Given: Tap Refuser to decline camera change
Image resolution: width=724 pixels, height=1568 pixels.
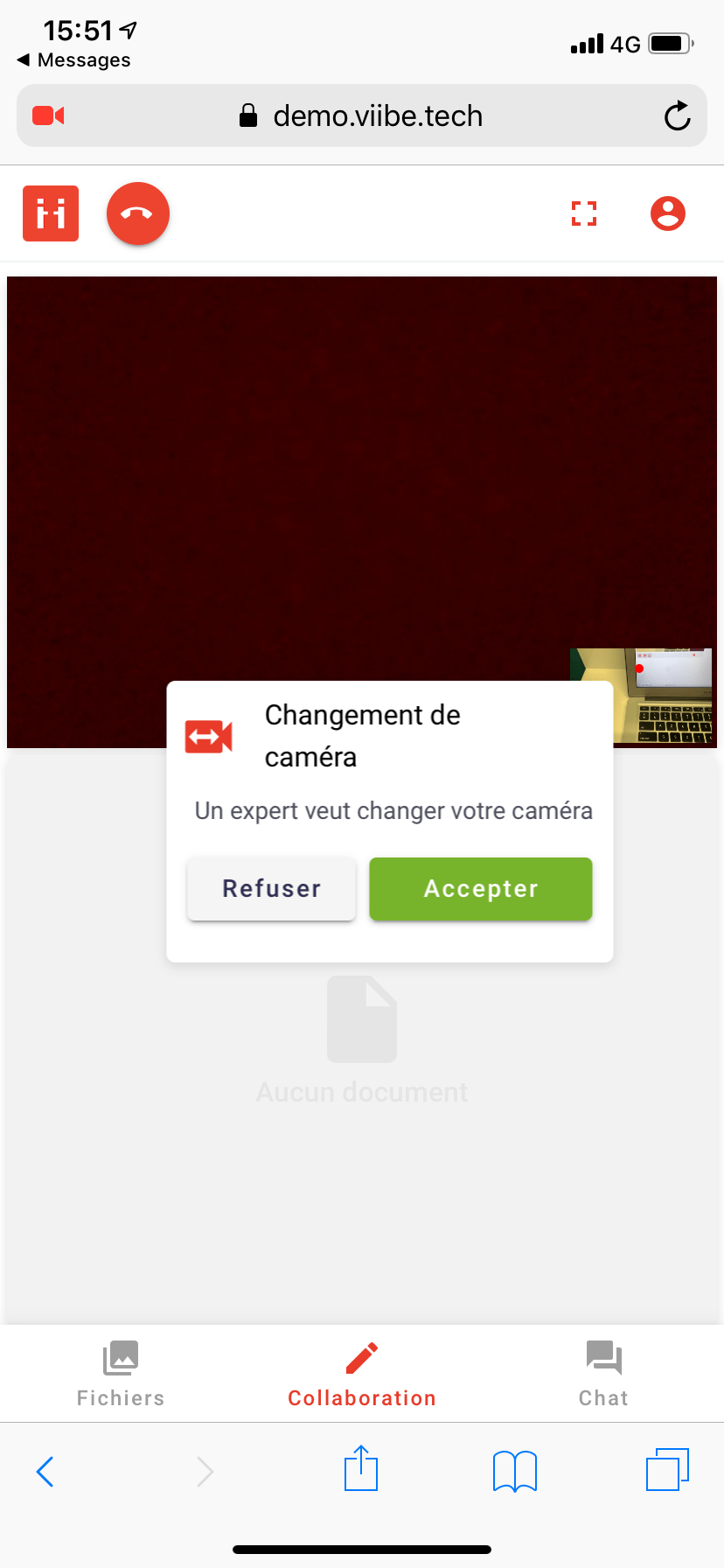Looking at the screenshot, I should click(x=271, y=888).
